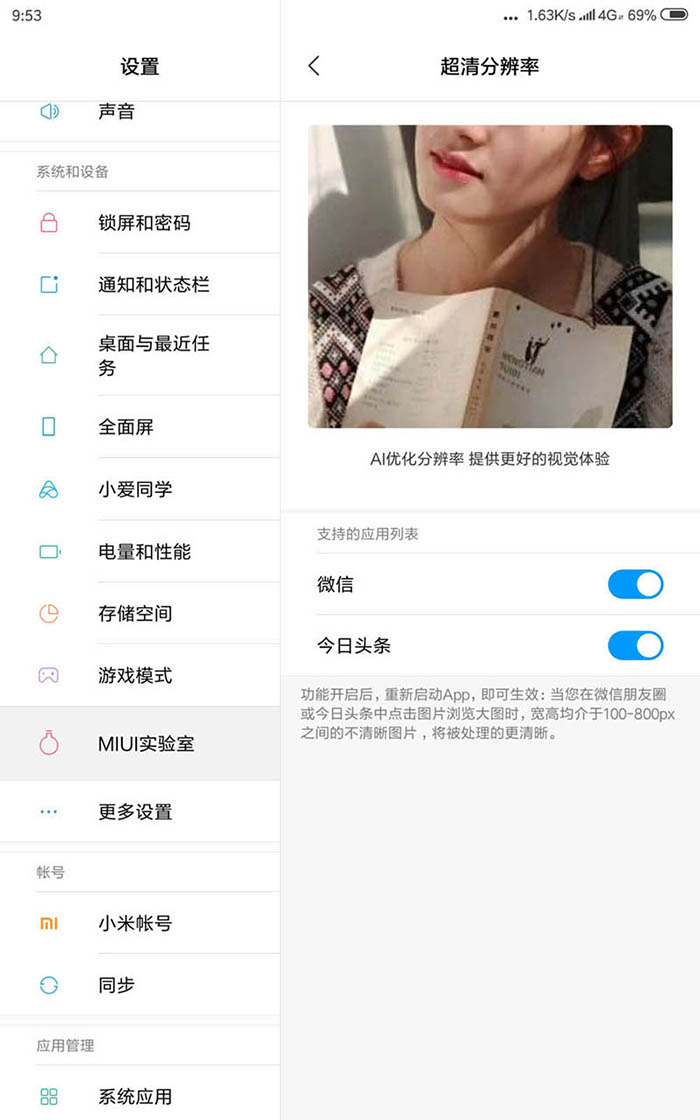Open 小米帐号 settings
Image resolution: width=700 pixels, height=1120 pixels.
140,923
